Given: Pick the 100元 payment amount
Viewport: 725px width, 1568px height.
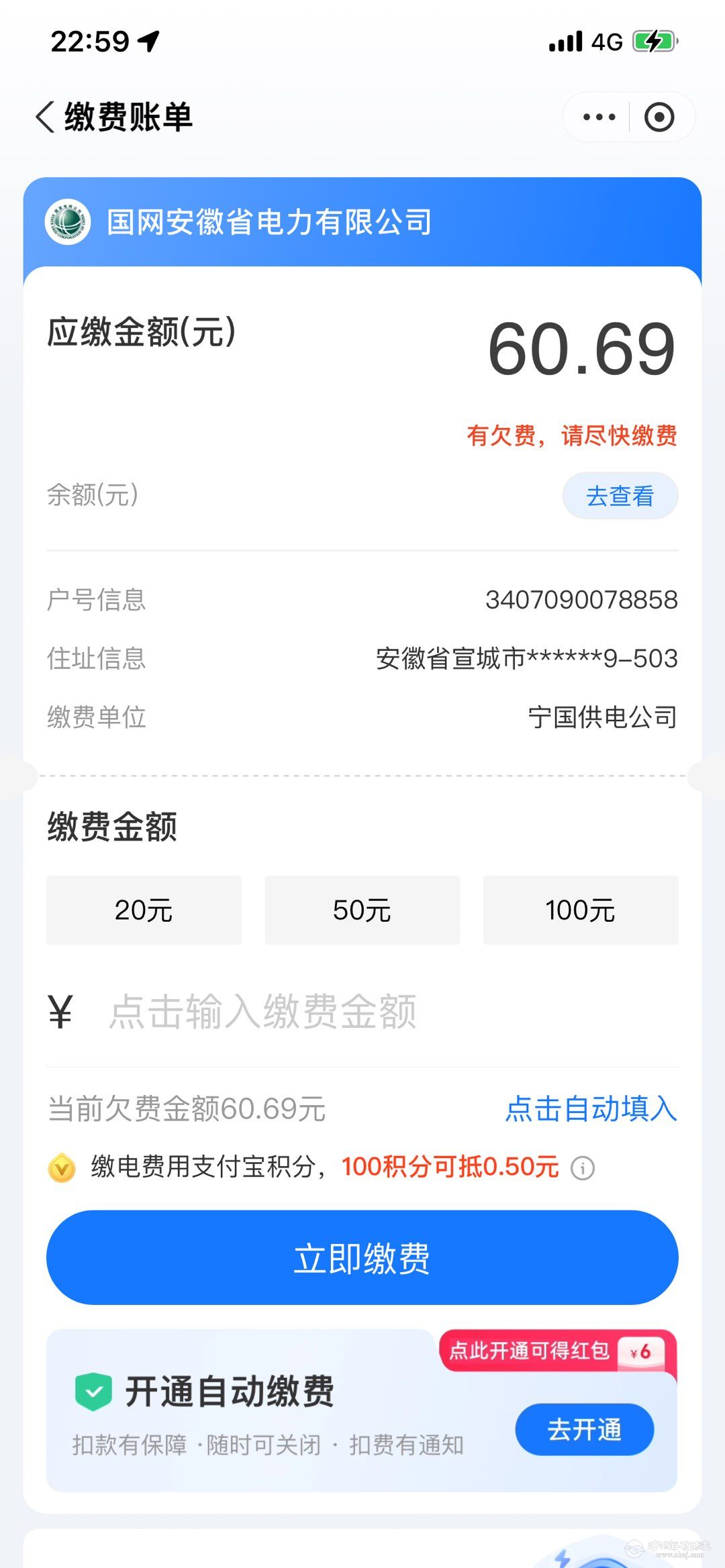Looking at the screenshot, I should (581, 910).
